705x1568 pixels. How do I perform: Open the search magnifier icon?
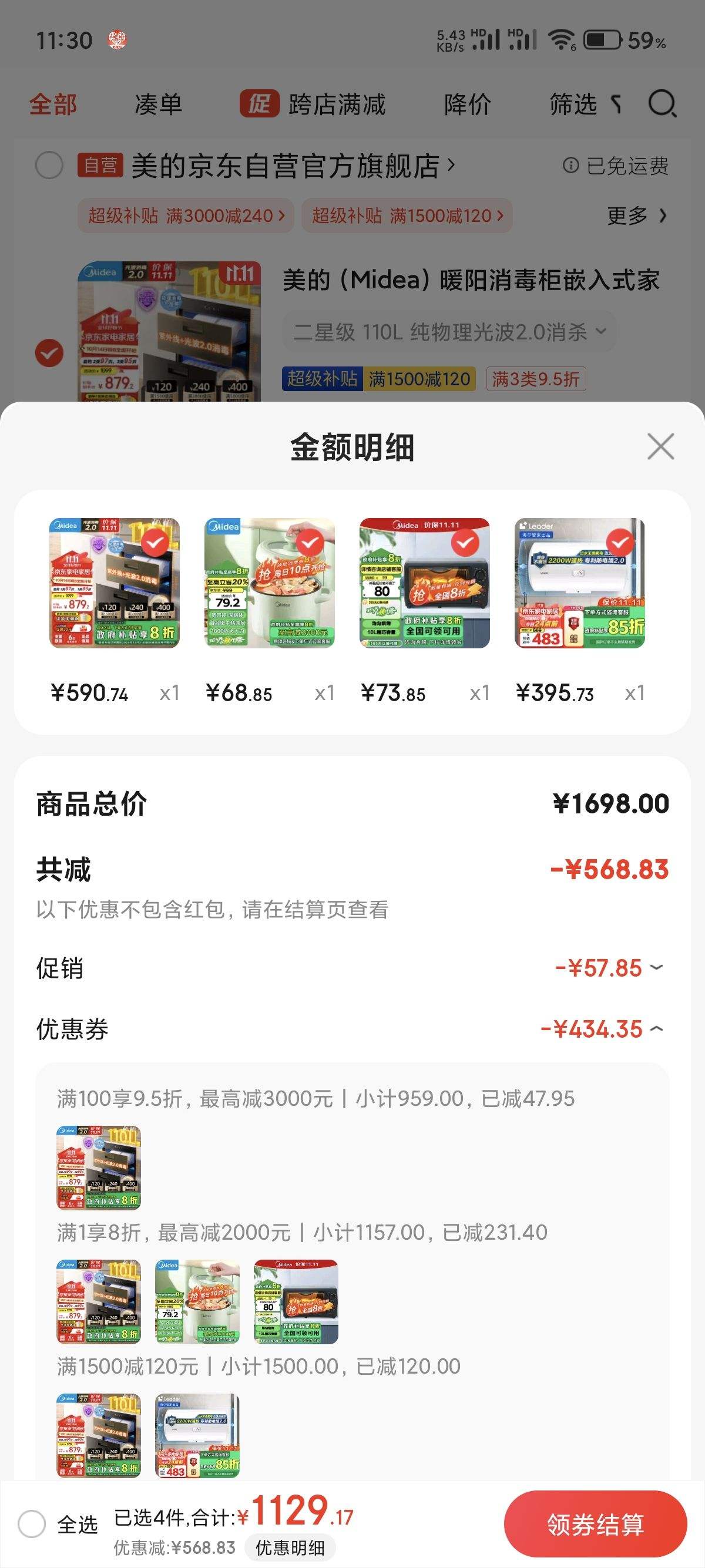tap(663, 103)
